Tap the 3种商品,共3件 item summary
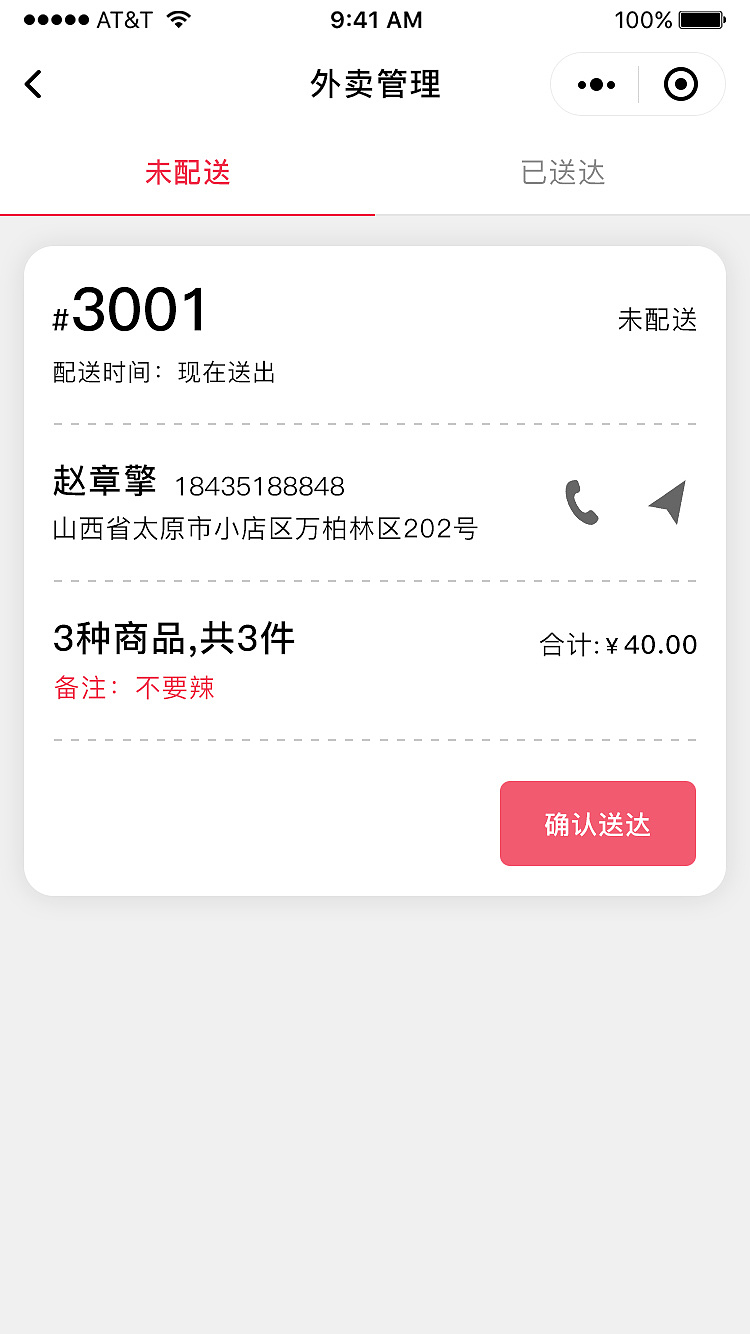Image resolution: width=750 pixels, height=1334 pixels. (172, 639)
